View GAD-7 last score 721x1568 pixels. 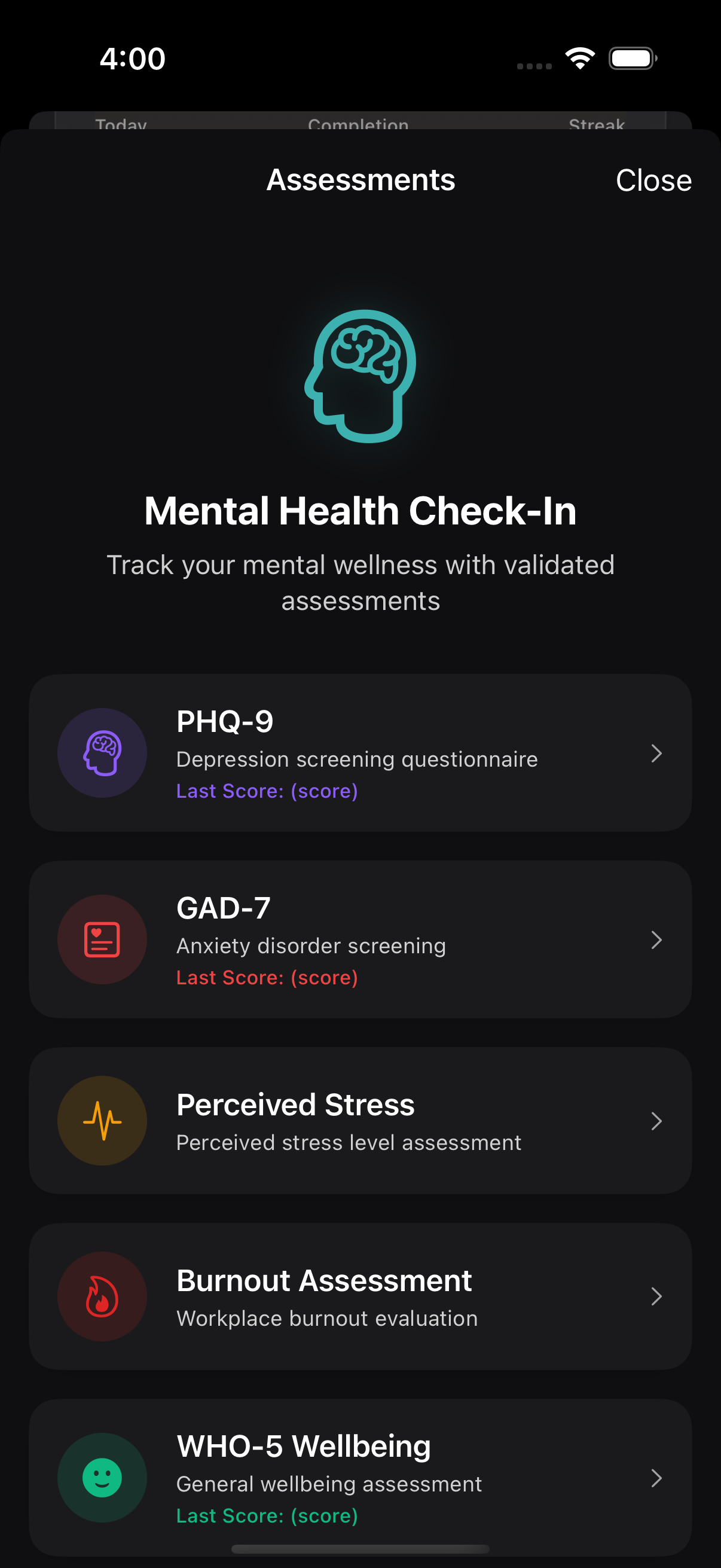(x=266, y=978)
